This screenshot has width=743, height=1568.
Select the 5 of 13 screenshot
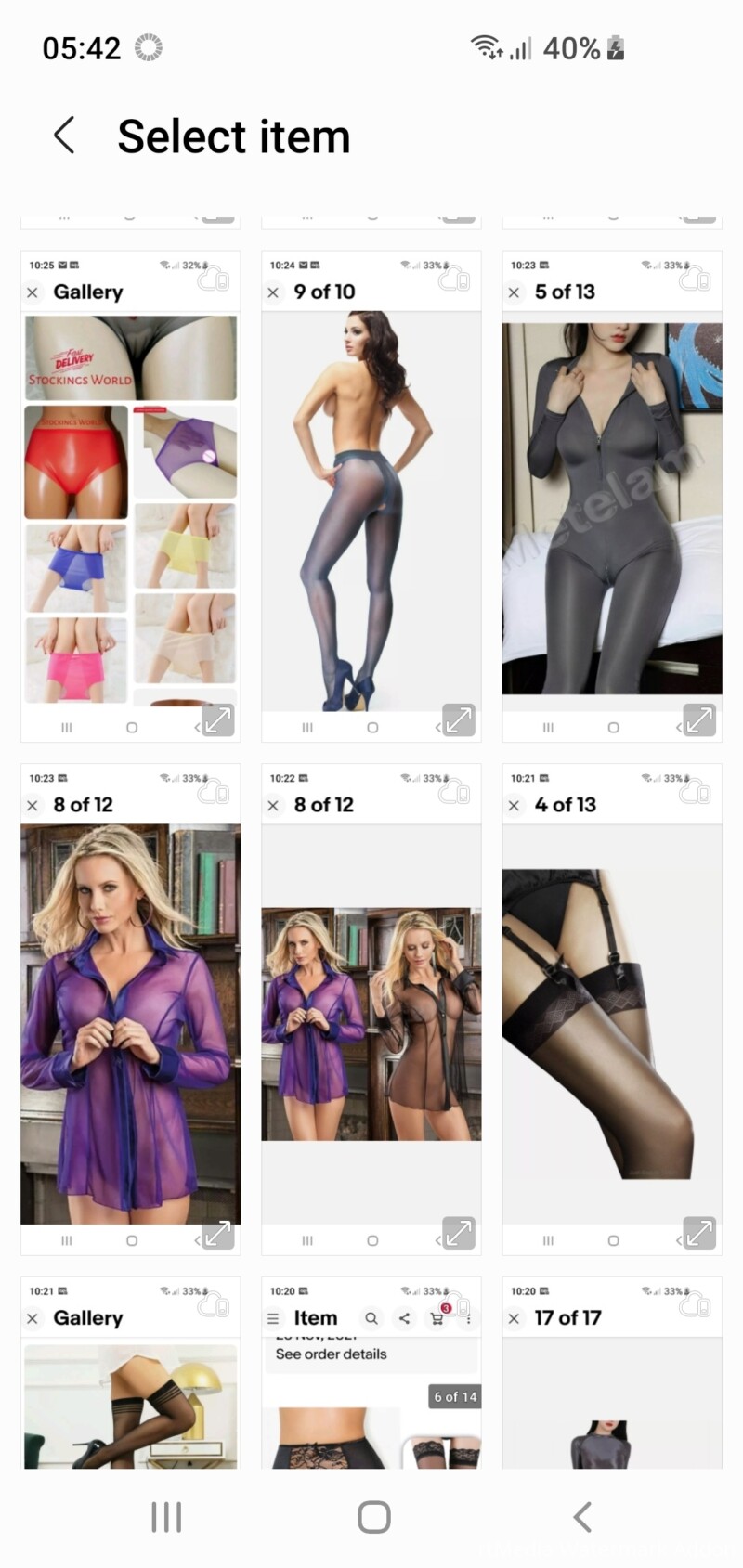612,496
